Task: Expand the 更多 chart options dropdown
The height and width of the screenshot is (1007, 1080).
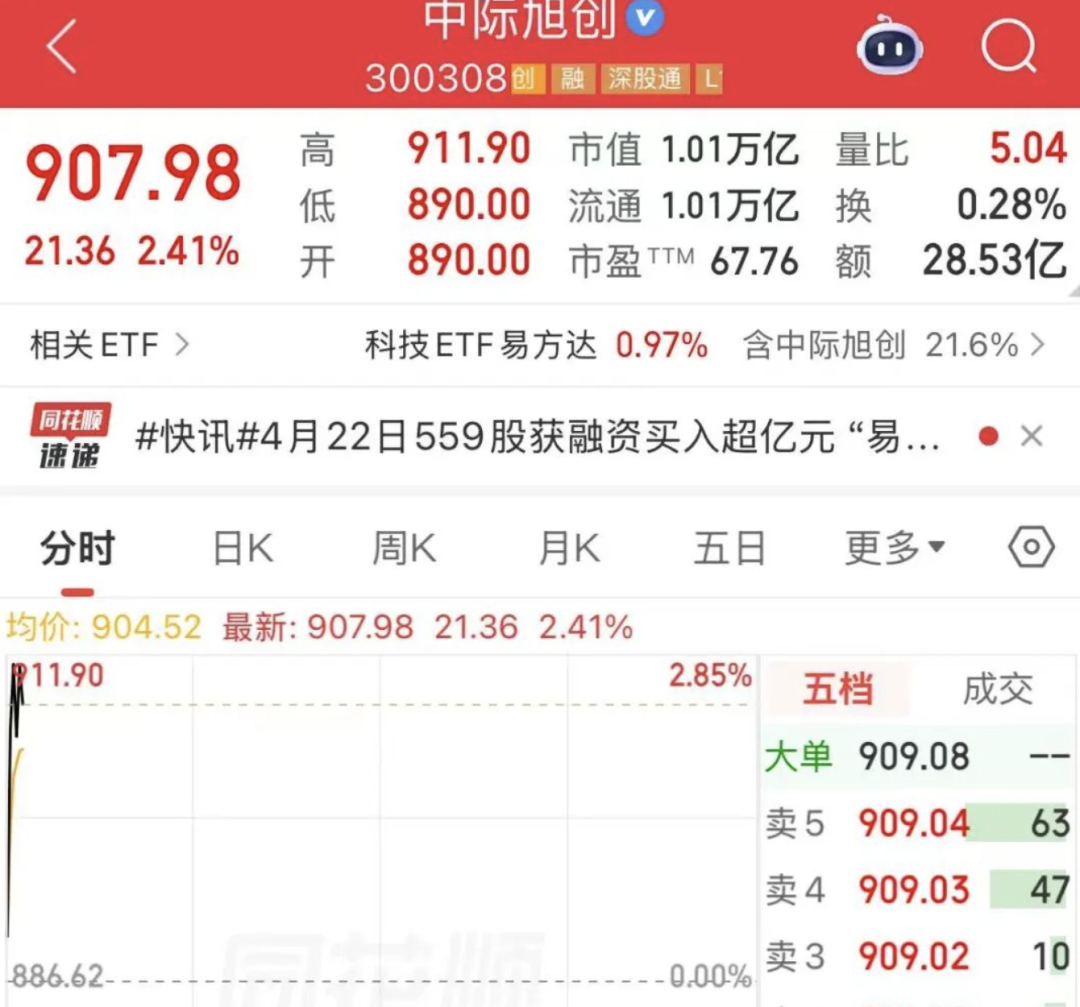Action: (894, 548)
